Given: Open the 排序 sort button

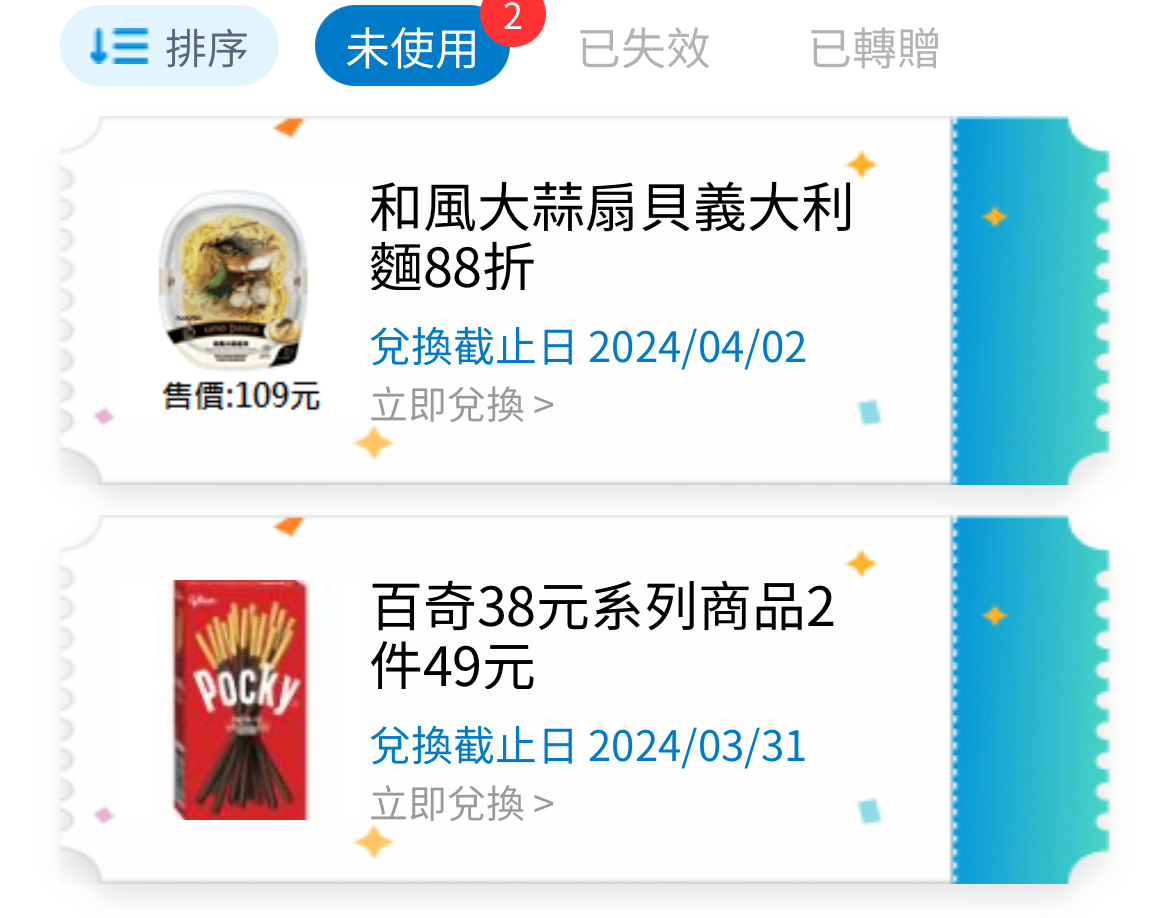Looking at the screenshot, I should (x=169, y=47).
